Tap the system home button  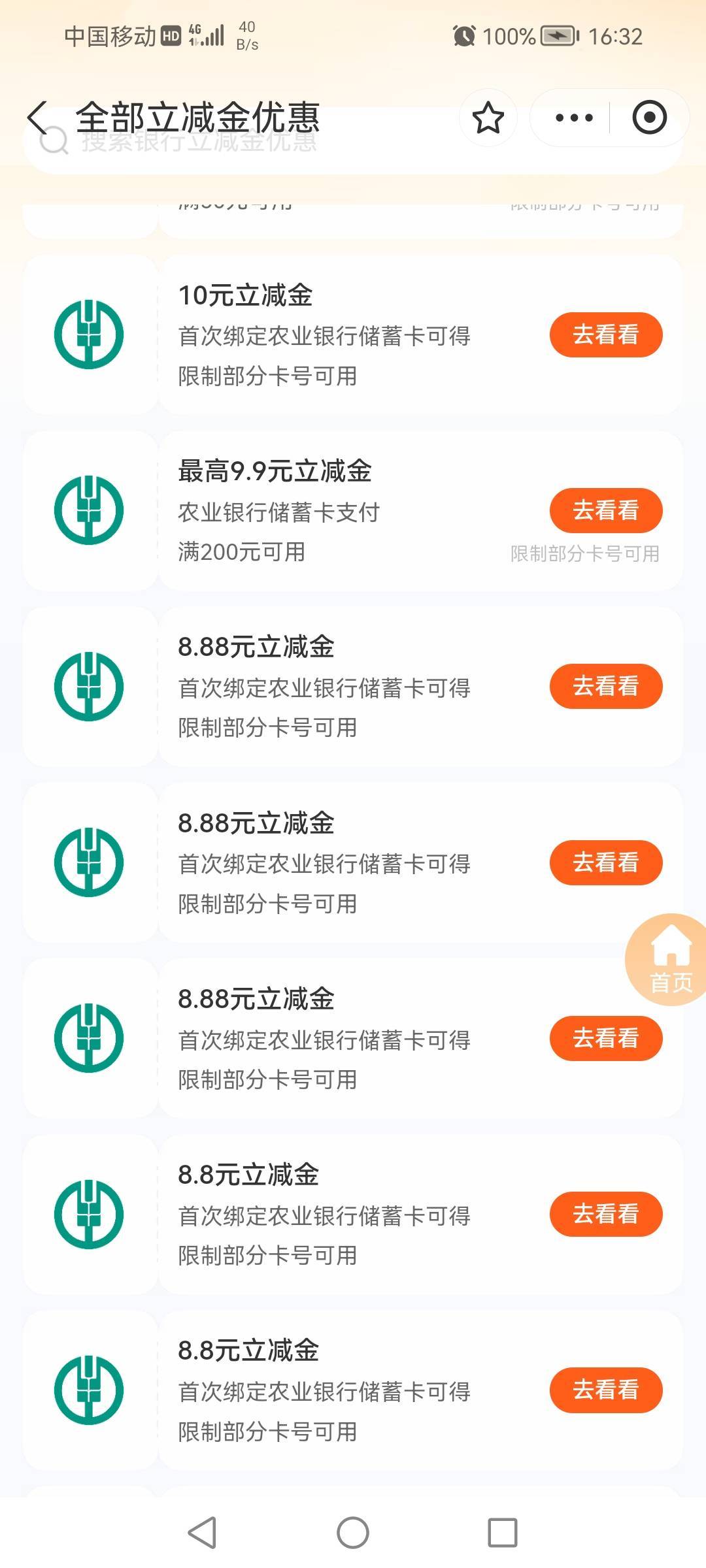pos(353,1532)
